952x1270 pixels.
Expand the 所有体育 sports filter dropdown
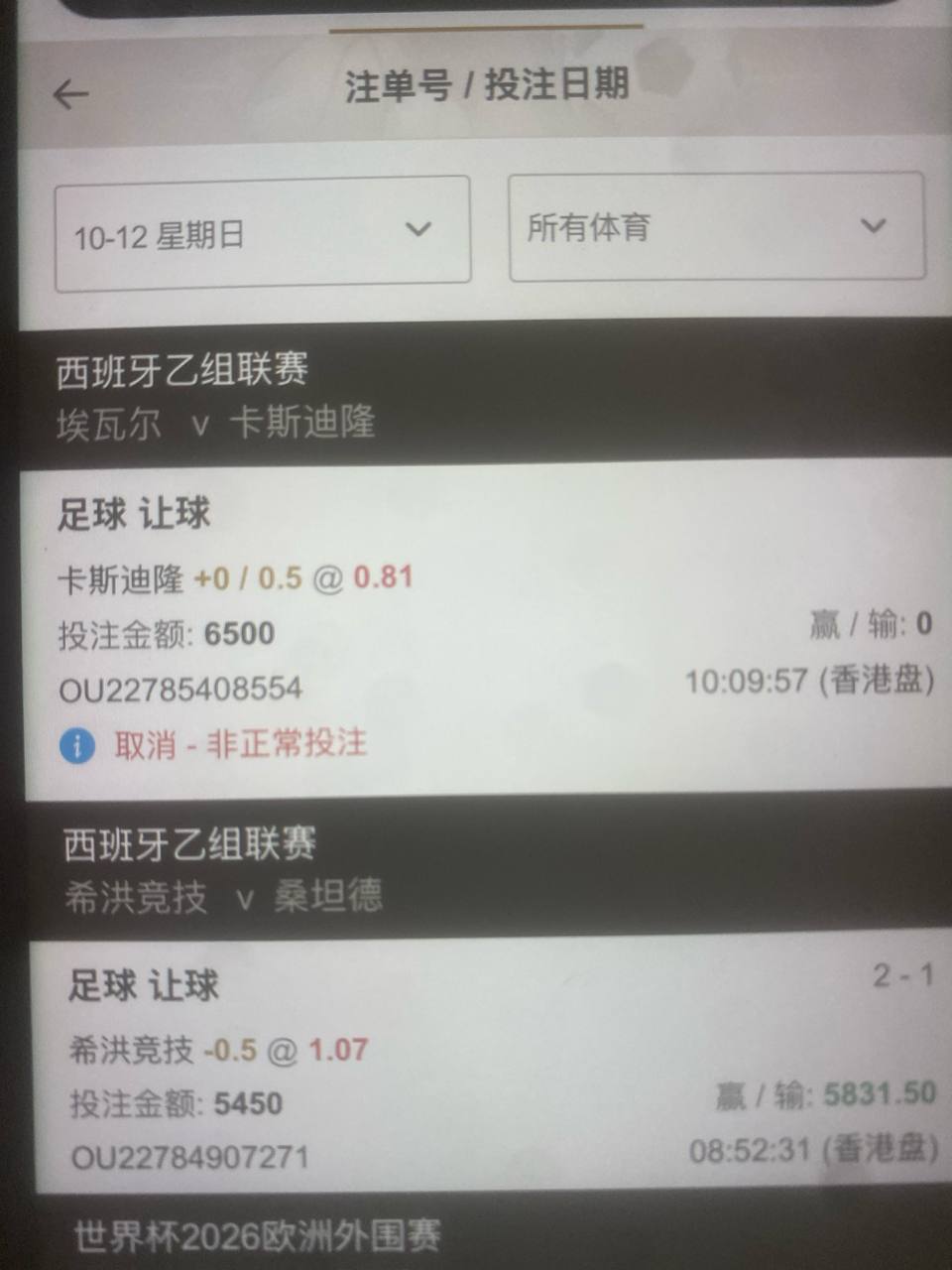(x=716, y=226)
